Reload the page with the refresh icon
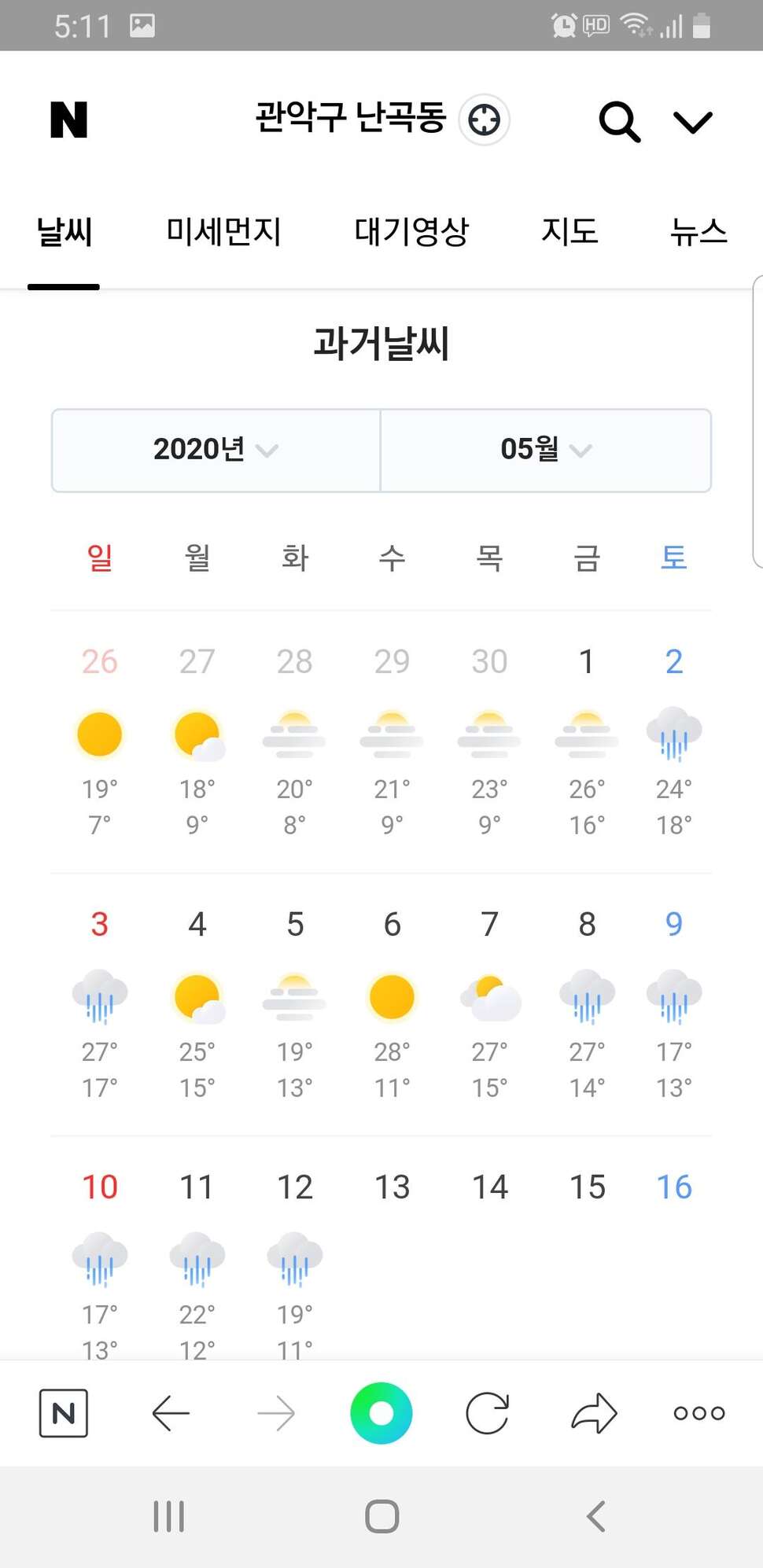The width and height of the screenshot is (763, 1568). pyautogui.click(x=488, y=1413)
